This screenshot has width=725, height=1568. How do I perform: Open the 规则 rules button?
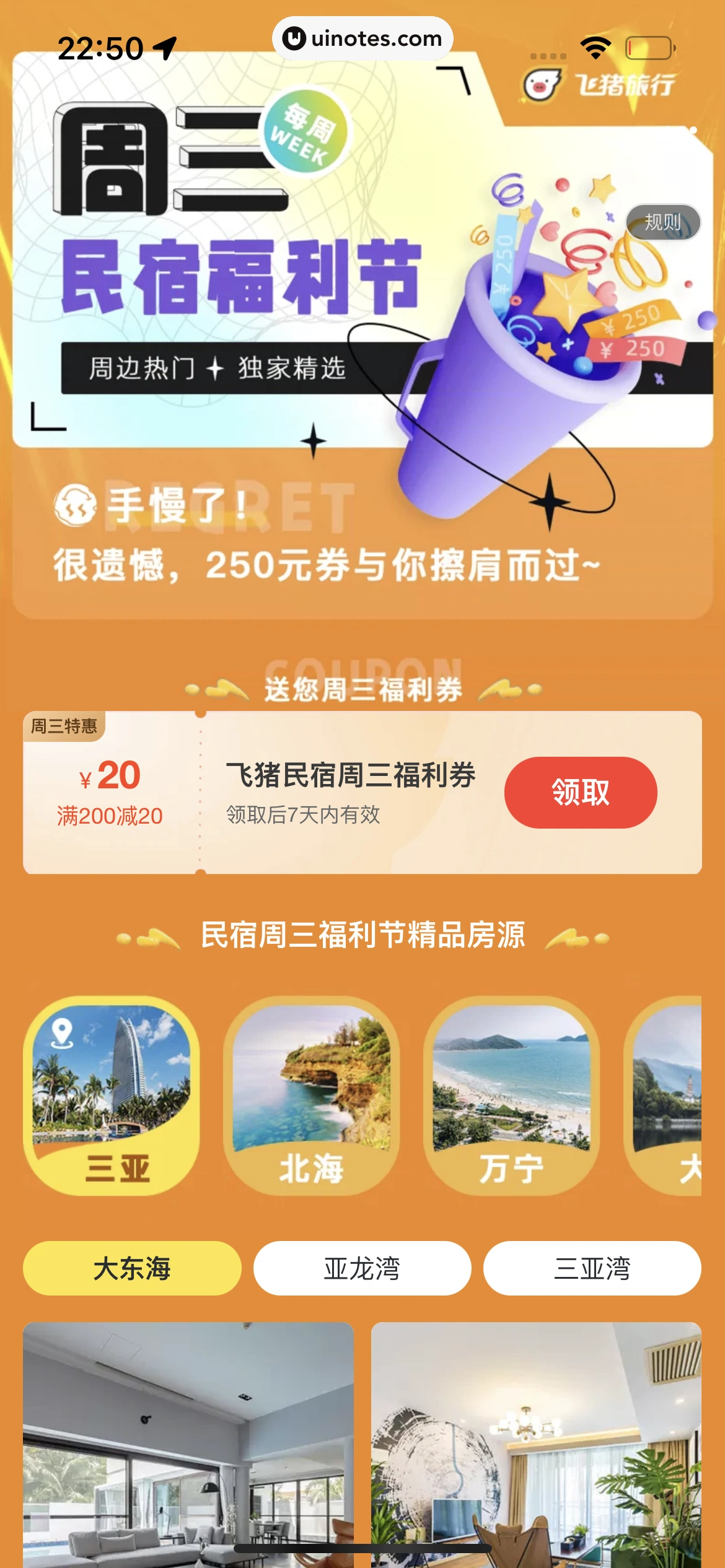[x=662, y=222]
